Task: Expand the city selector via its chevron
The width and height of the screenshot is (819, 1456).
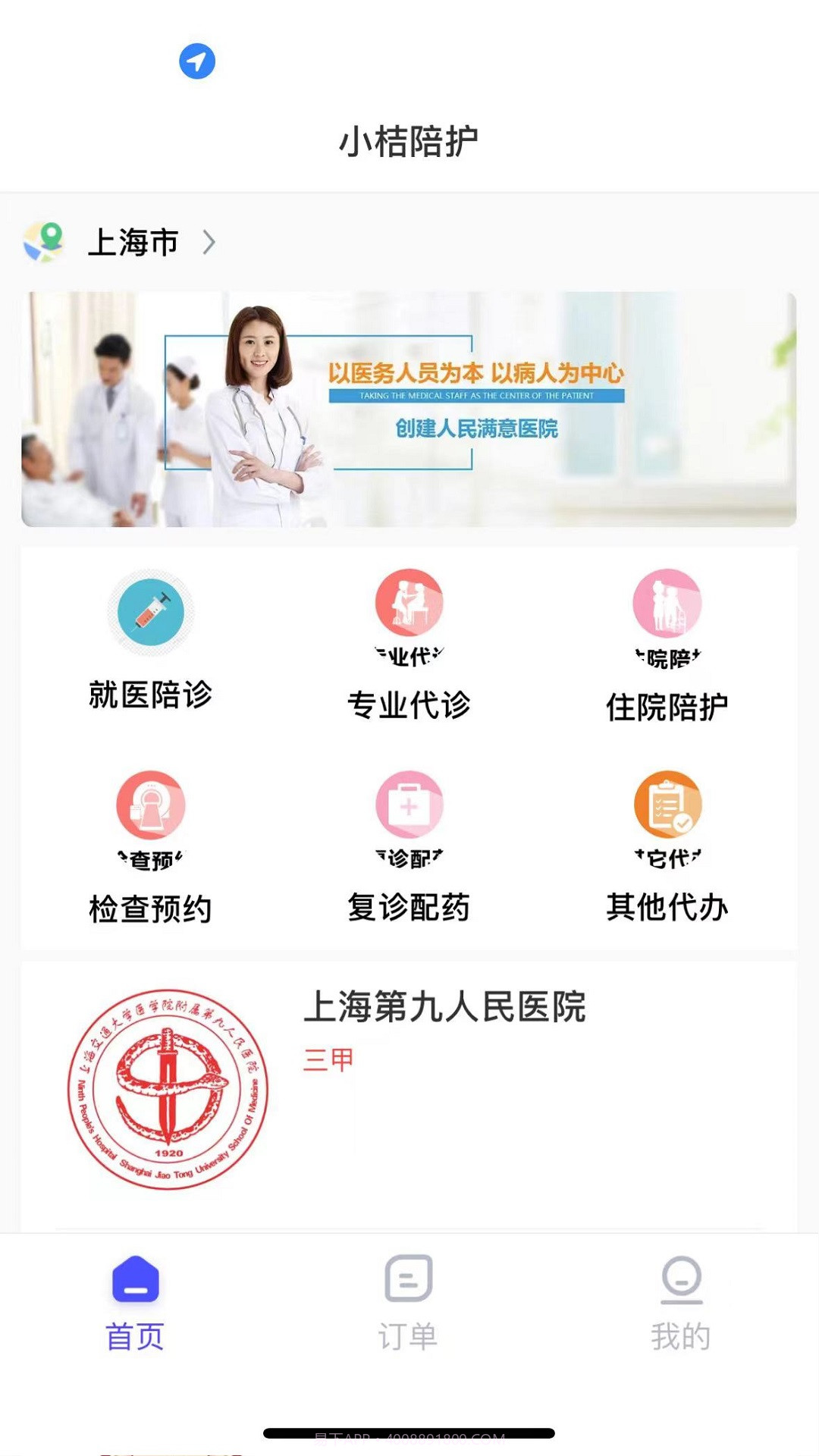Action: pos(210,242)
